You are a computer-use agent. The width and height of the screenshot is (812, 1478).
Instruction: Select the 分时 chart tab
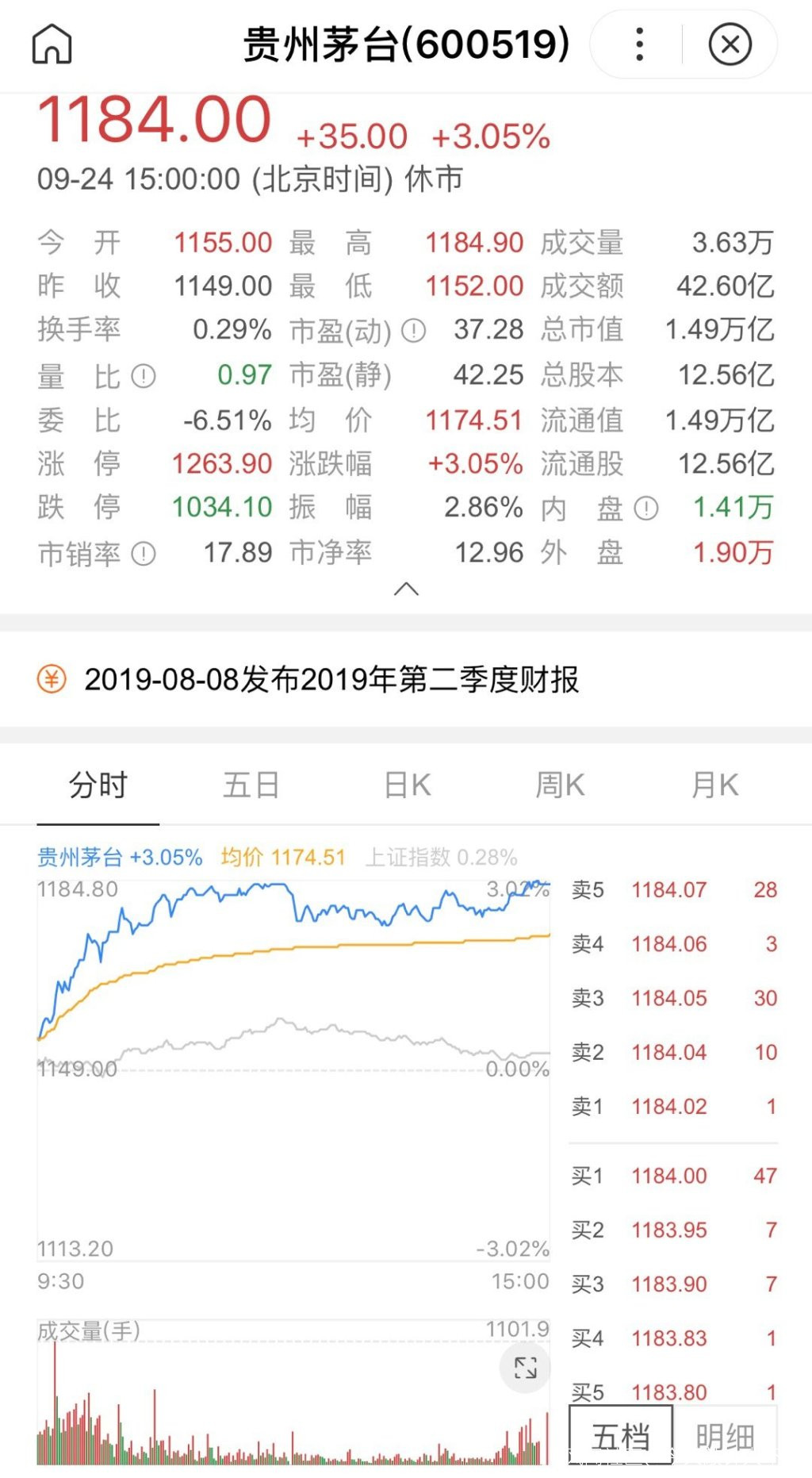(x=98, y=785)
